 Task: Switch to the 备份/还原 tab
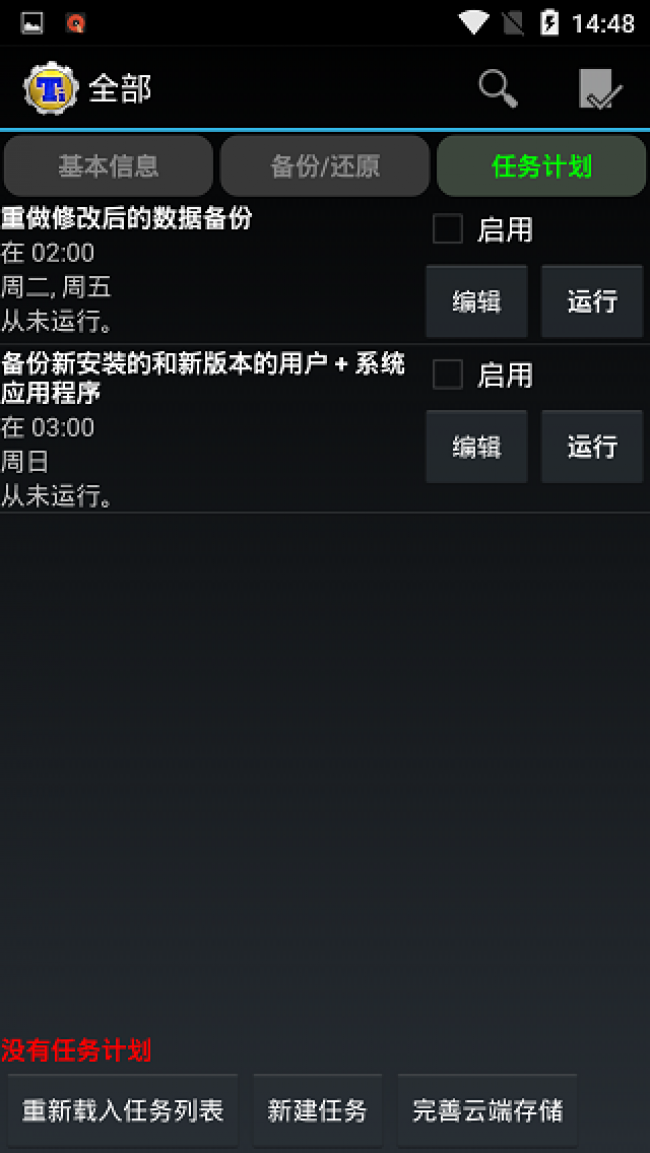[325, 166]
